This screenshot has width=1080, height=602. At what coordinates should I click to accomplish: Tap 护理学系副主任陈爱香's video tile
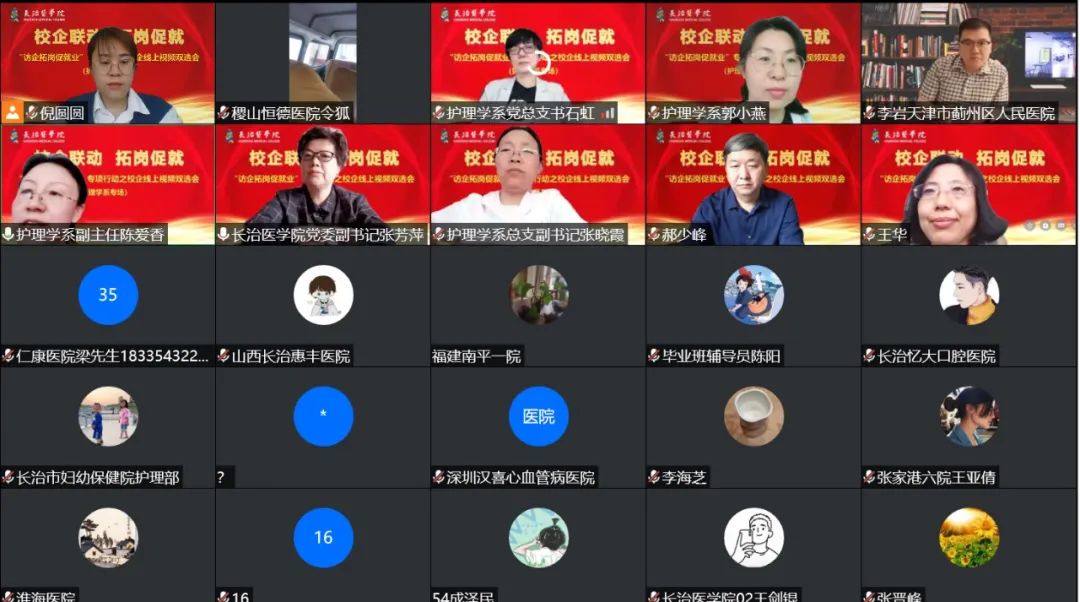pos(107,183)
